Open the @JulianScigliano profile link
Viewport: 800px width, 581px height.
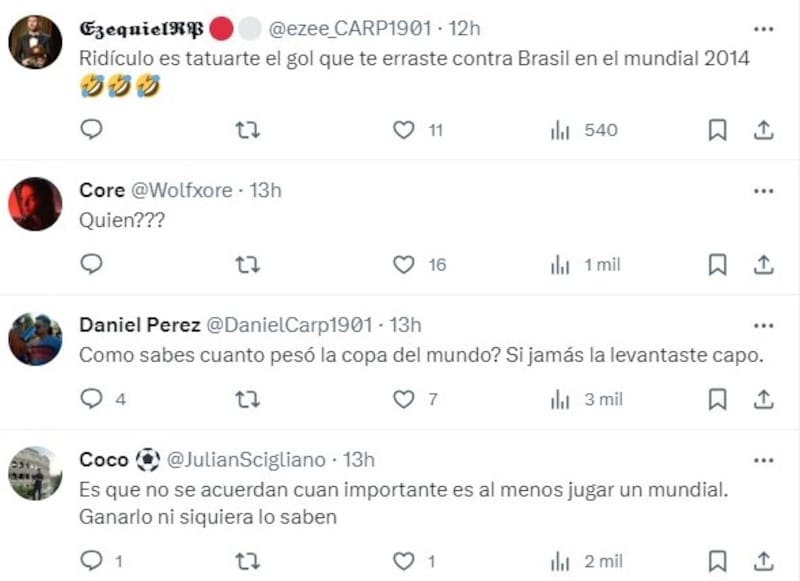[245, 460]
